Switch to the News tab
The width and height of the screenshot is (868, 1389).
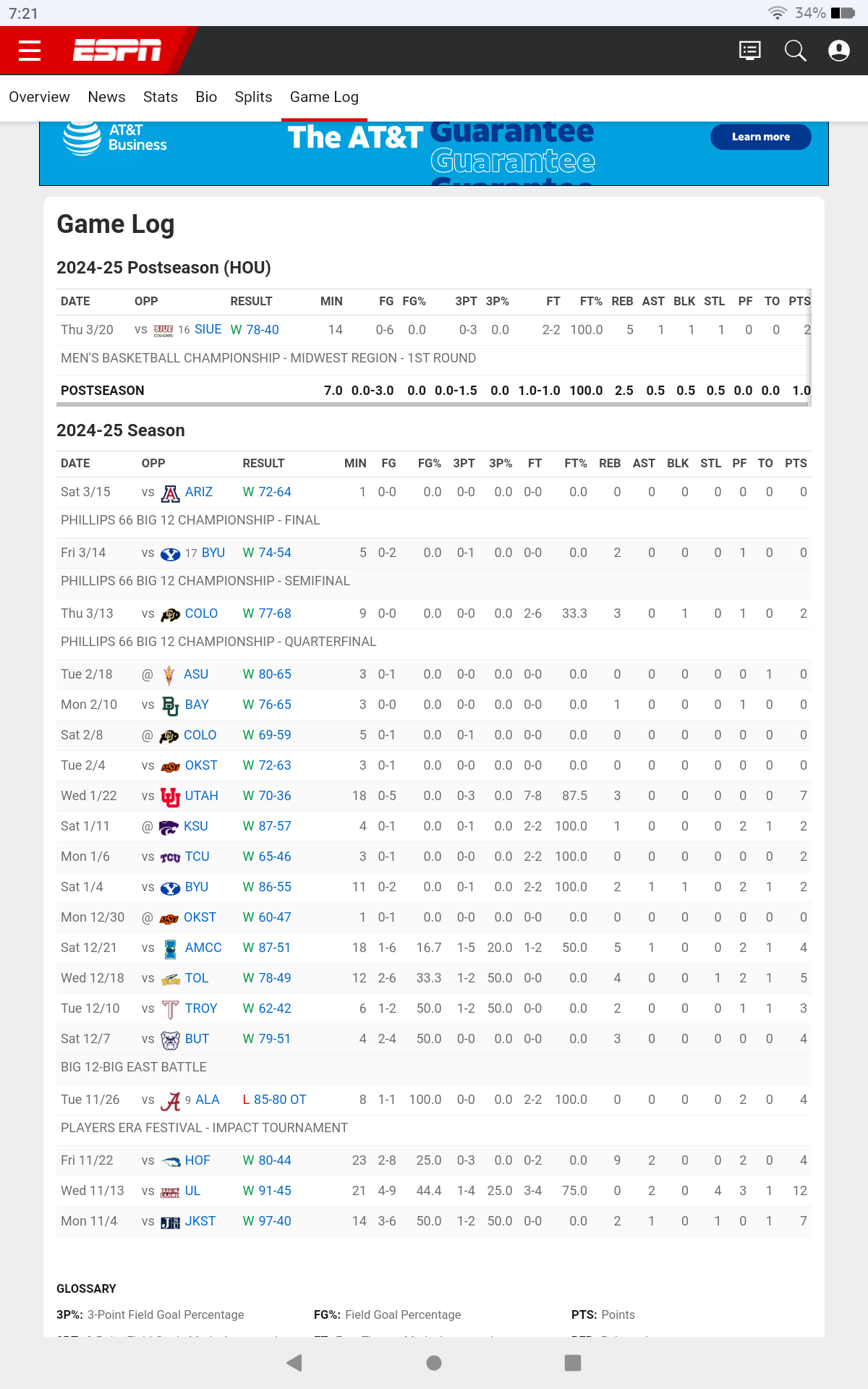point(106,97)
